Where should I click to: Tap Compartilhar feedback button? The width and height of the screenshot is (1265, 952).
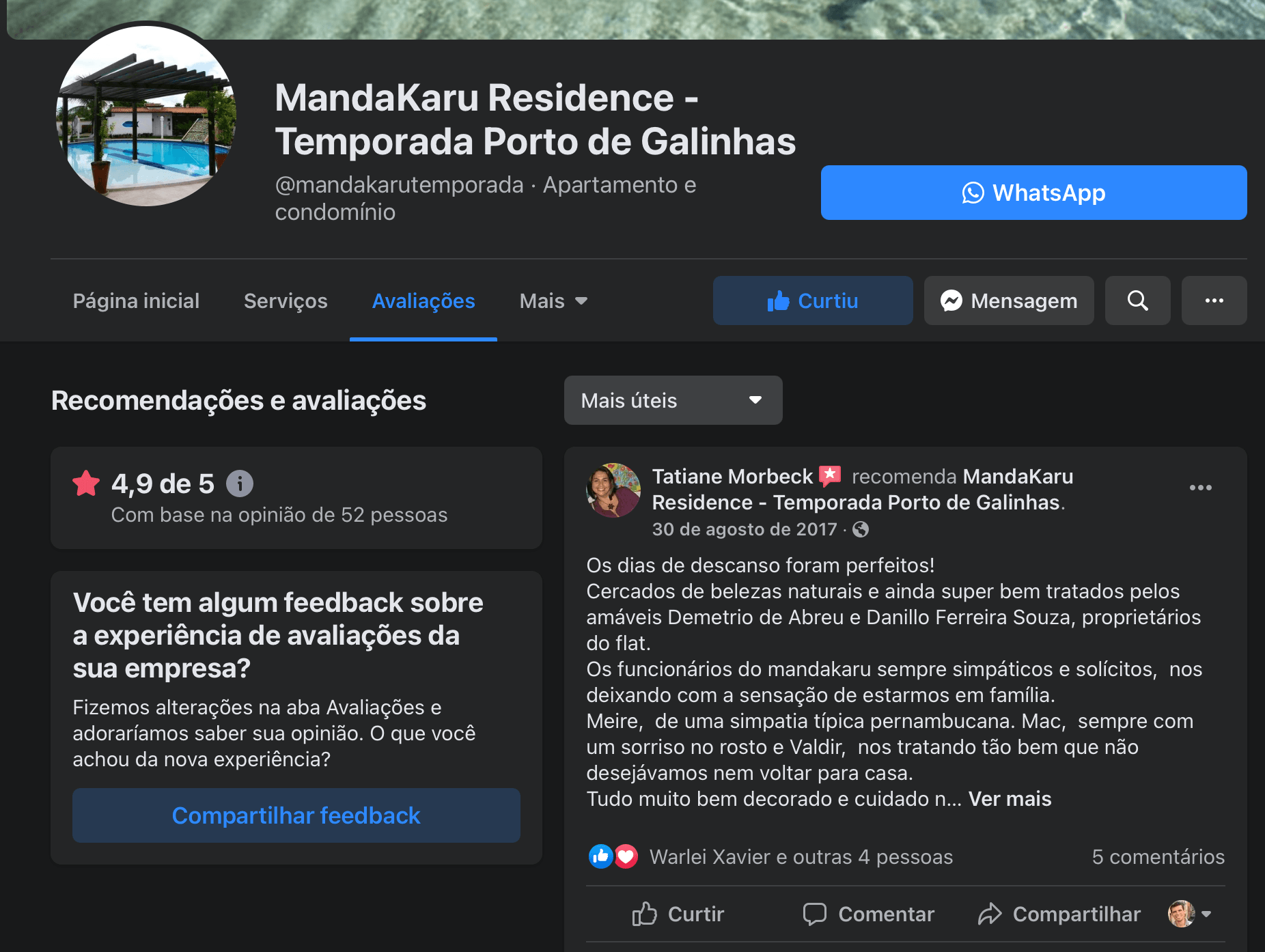[x=296, y=815]
